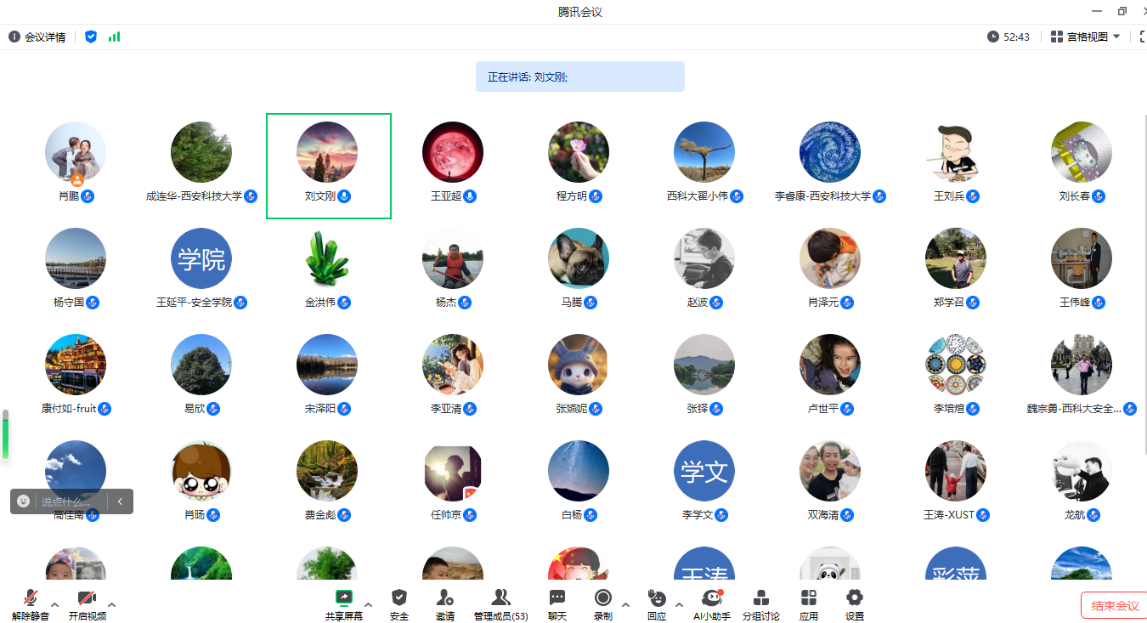Start recording (录制) the meeting

[603, 604]
